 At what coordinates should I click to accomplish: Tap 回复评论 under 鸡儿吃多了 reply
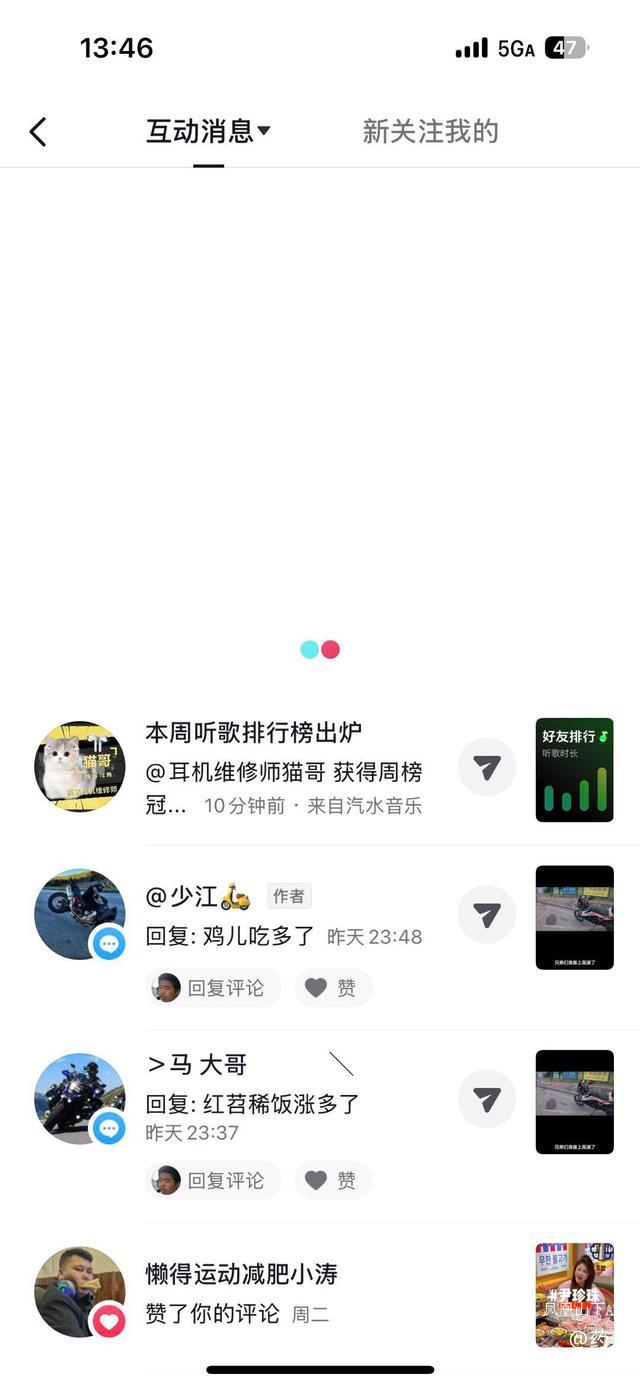(x=213, y=988)
